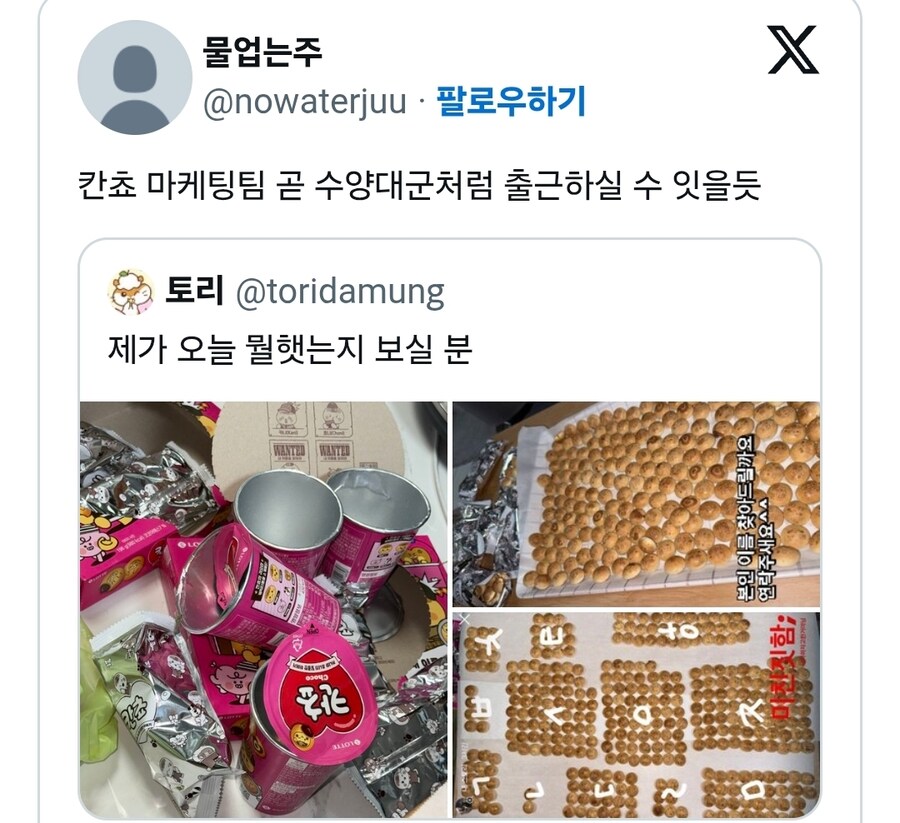This screenshot has width=900, height=823.
Task: Open the X logo link
Action: coord(793,50)
